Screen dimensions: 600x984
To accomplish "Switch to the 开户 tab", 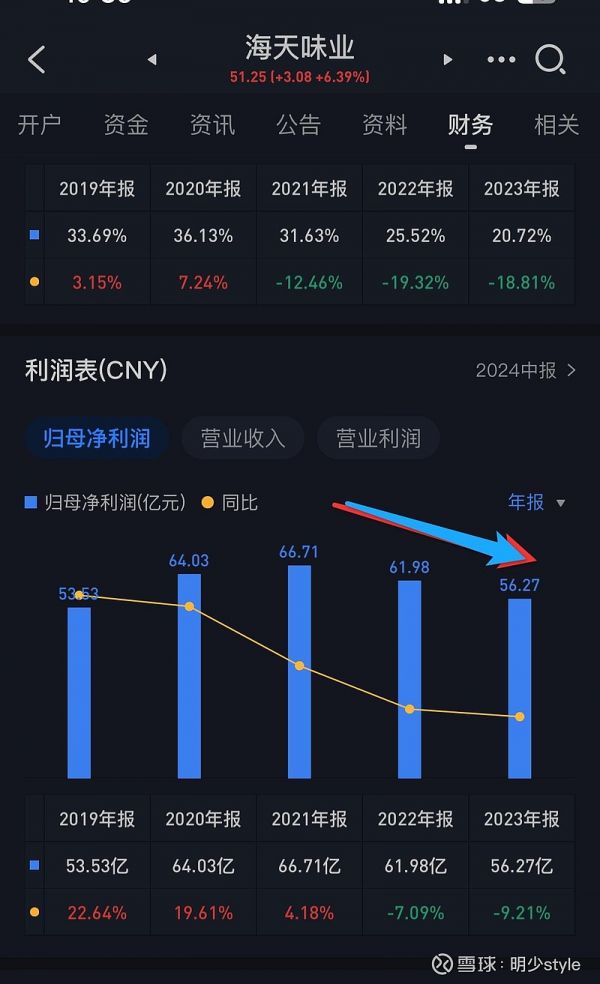I will [x=40, y=124].
